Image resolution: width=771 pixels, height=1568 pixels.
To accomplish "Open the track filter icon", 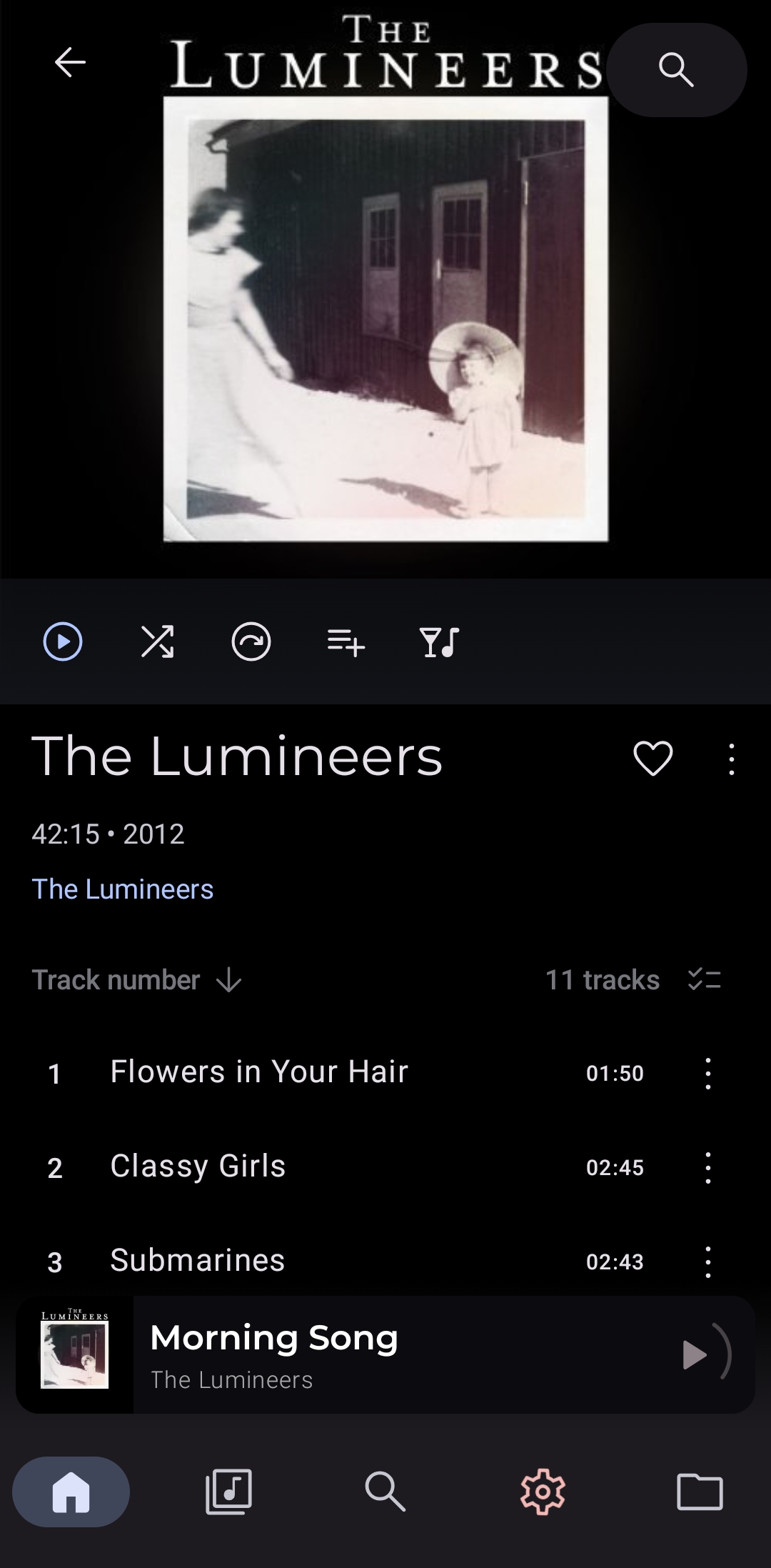I will pos(439,641).
